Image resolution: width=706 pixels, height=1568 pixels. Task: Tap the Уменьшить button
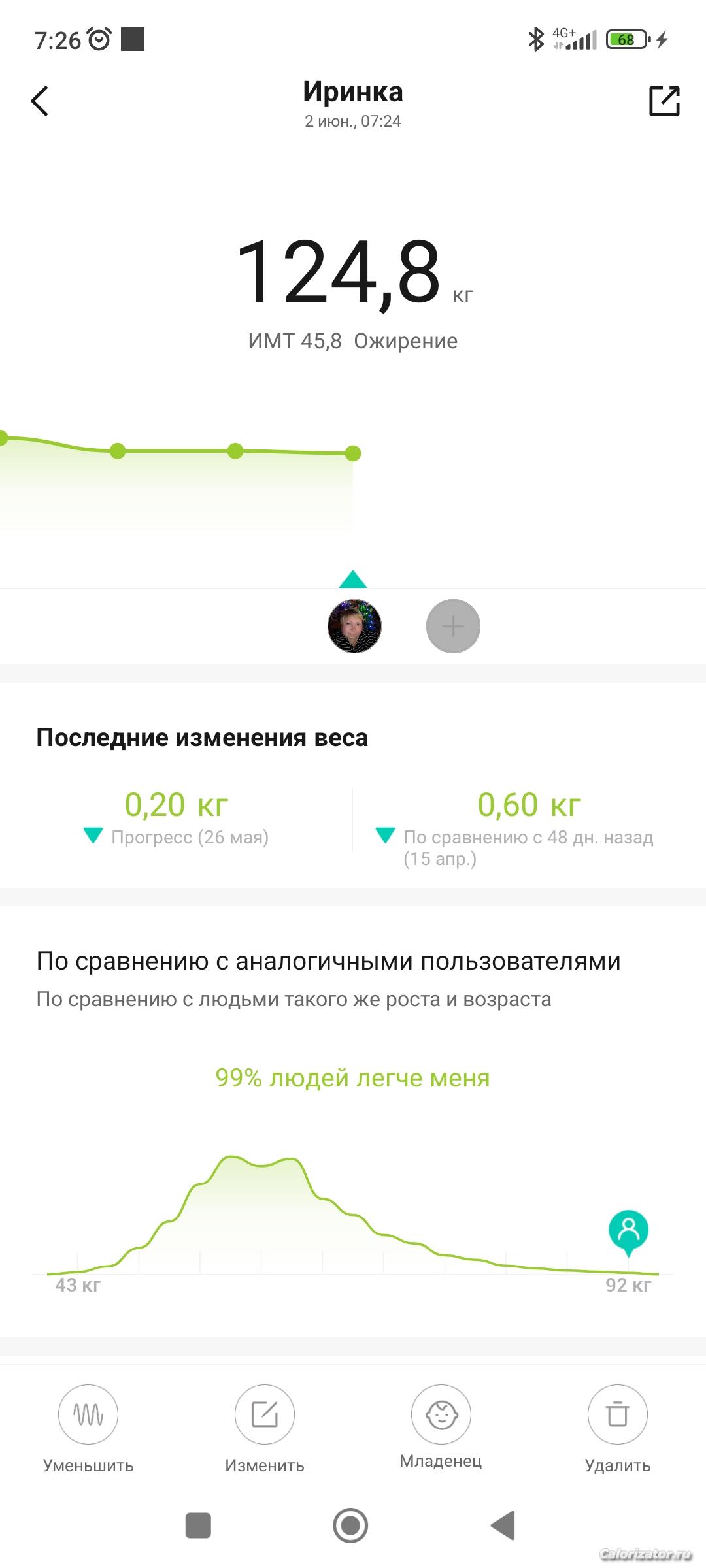pyautogui.click(x=88, y=1429)
